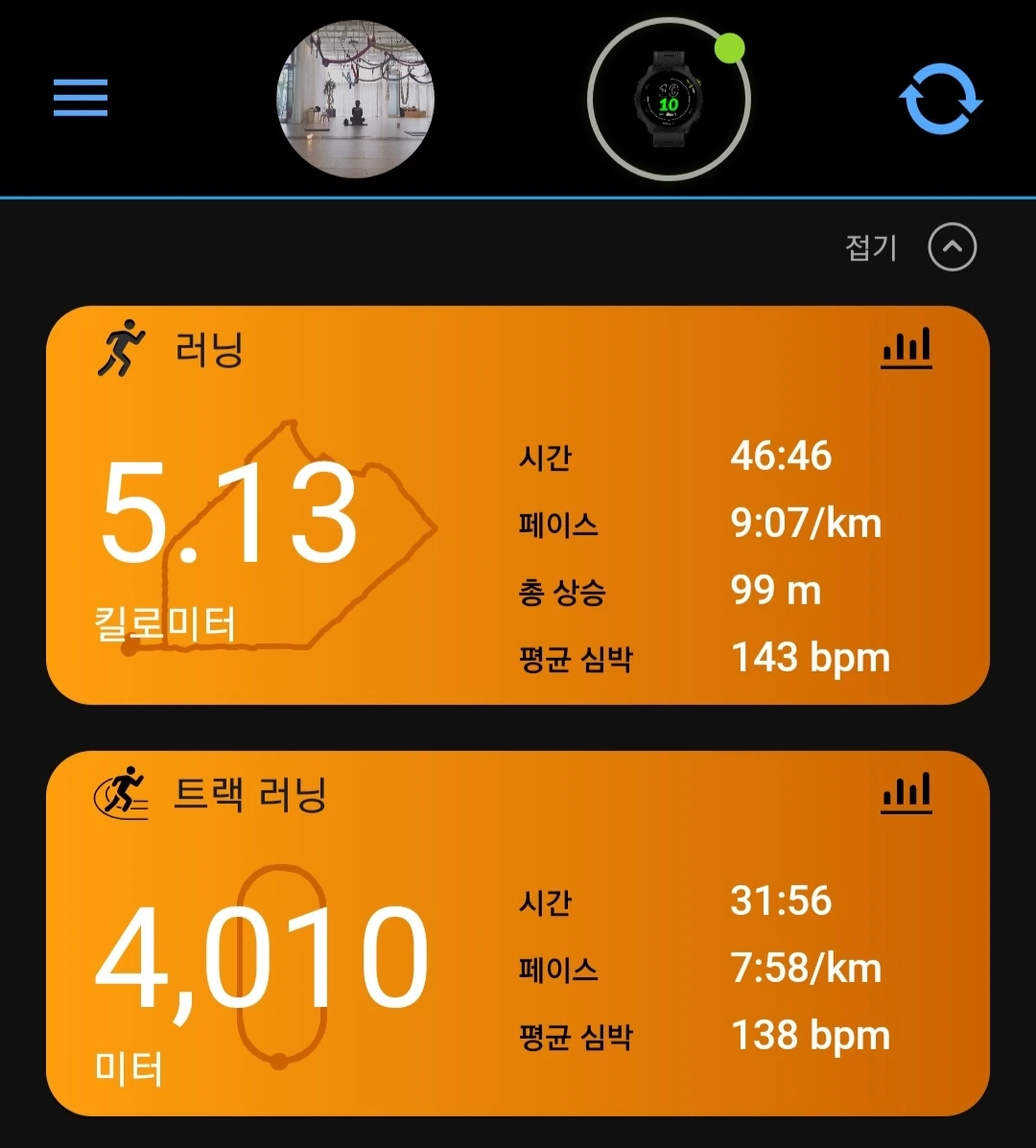Tap the sync refresh icon
This screenshot has width=1036, height=1148.
point(941,99)
